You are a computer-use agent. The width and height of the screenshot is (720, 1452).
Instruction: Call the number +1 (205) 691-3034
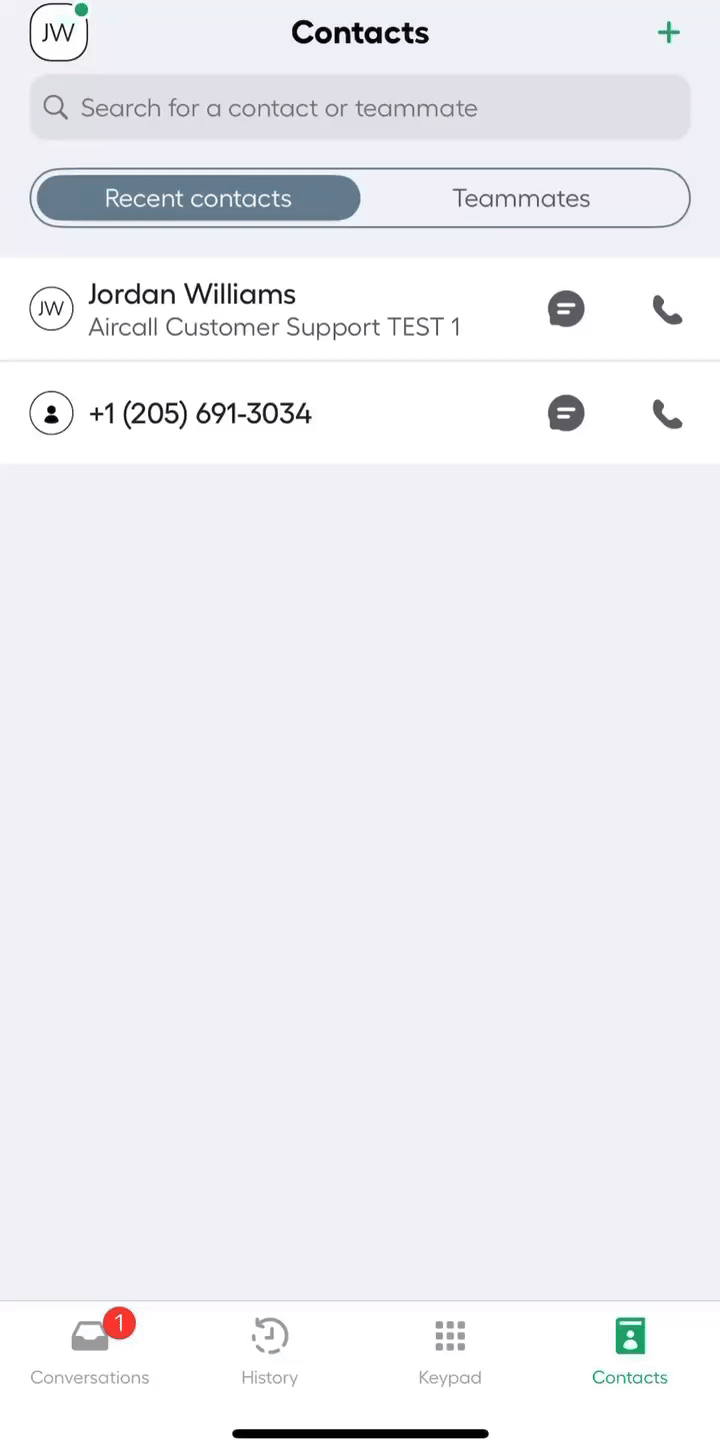667,413
